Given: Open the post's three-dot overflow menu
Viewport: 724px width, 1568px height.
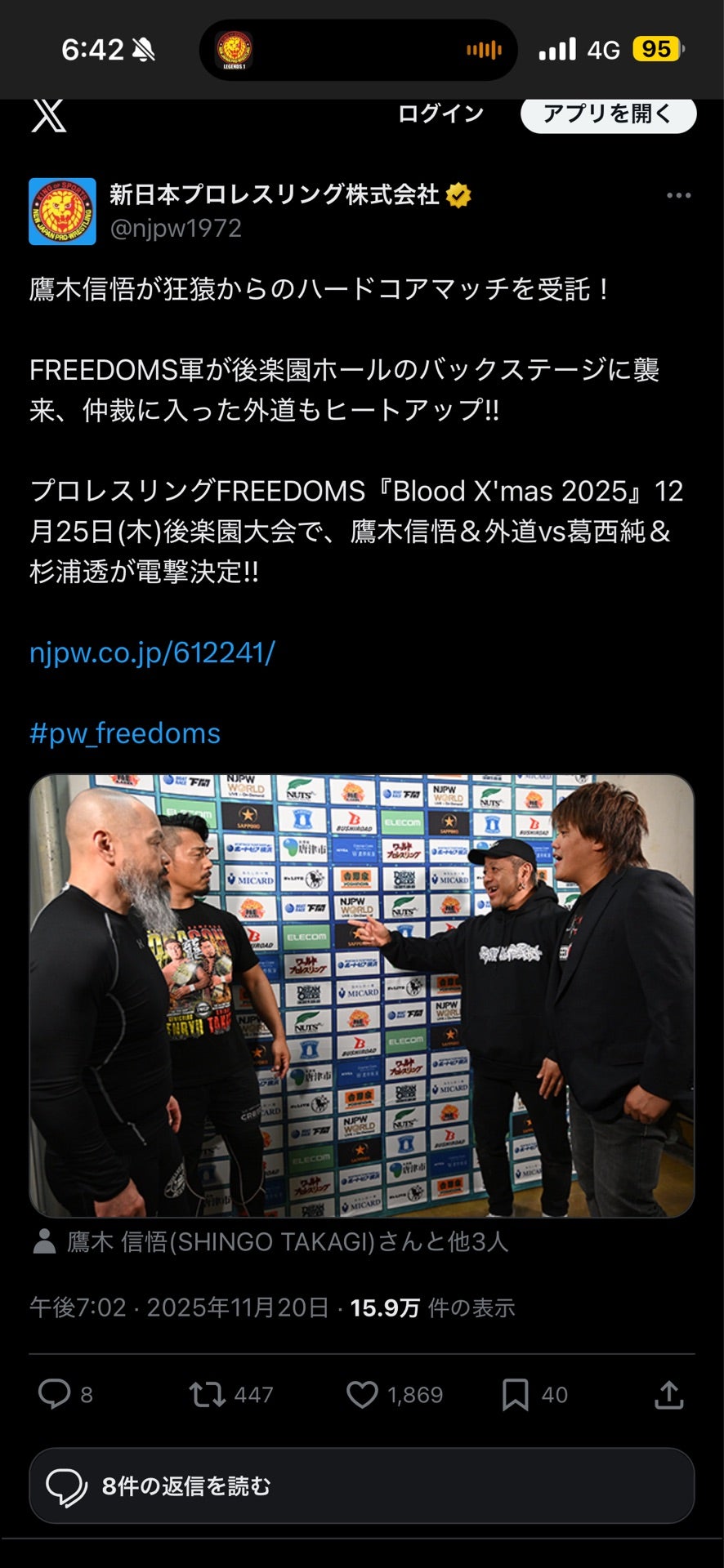Looking at the screenshot, I should pyautogui.click(x=678, y=196).
